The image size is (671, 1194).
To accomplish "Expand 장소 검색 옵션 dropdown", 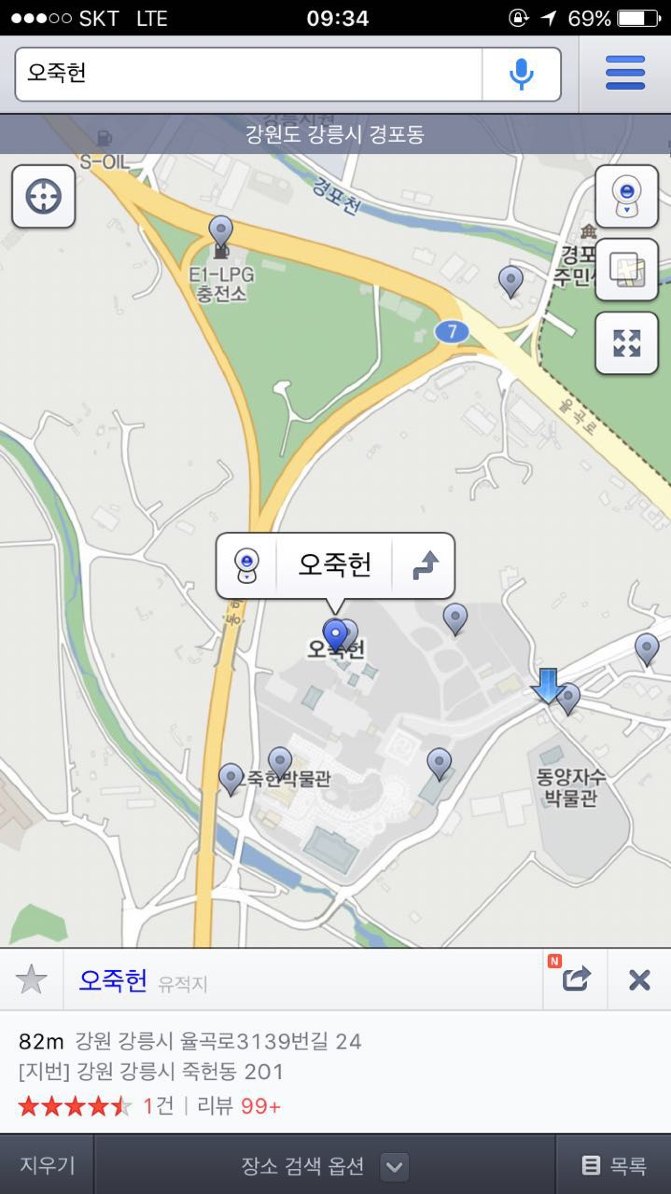I will point(325,1166).
